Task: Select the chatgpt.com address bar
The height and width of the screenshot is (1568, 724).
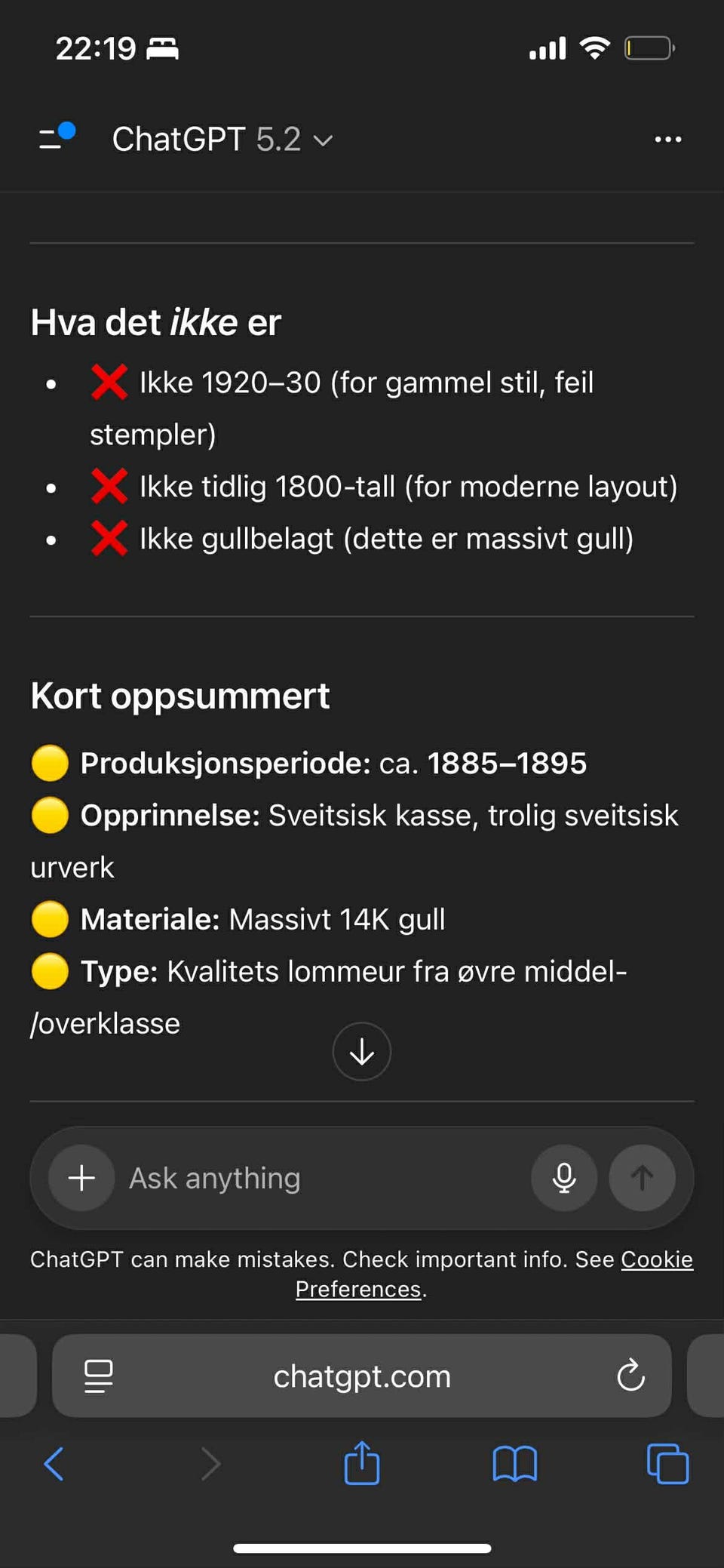Action: pos(361,1376)
